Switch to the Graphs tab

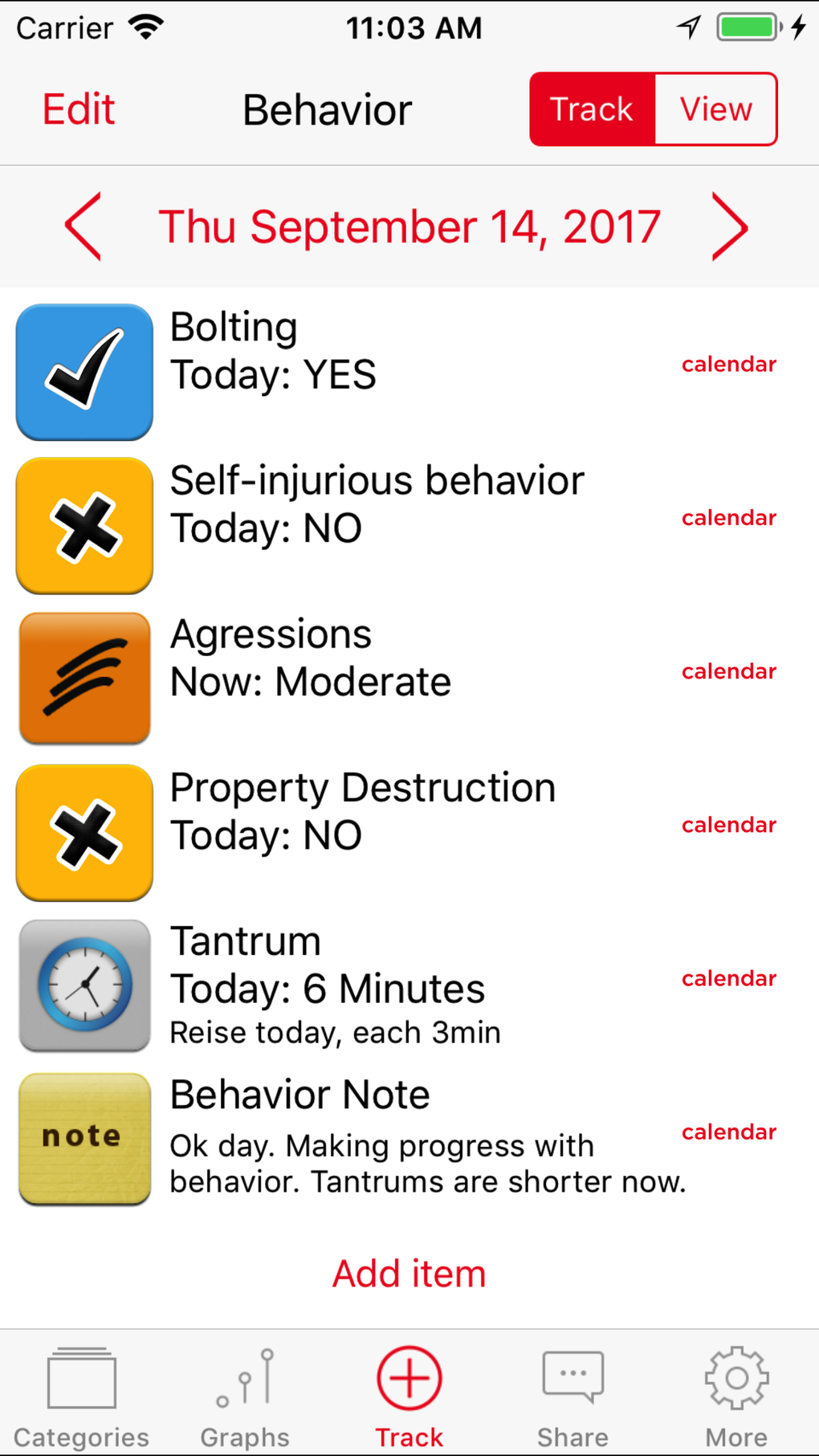point(245,1397)
